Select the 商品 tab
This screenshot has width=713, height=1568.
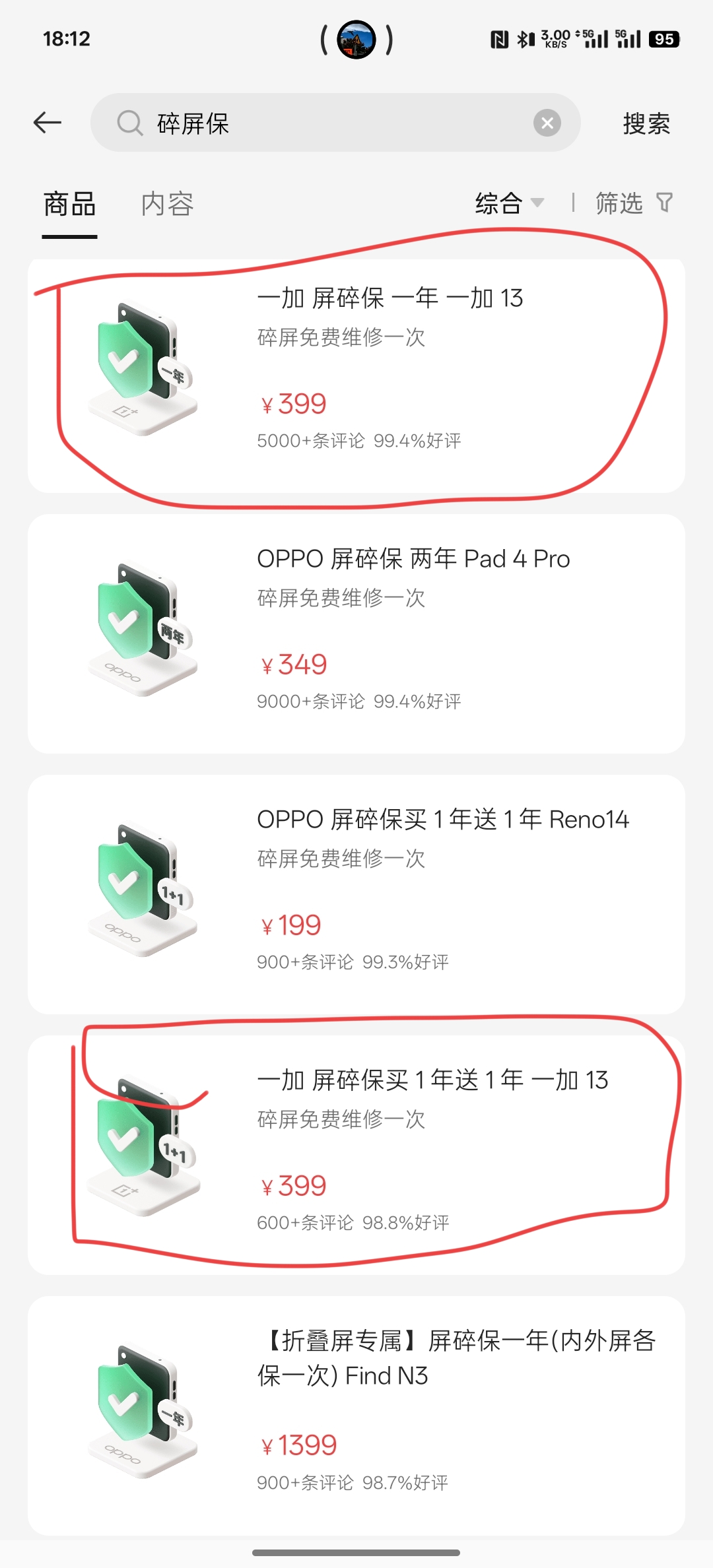point(69,205)
